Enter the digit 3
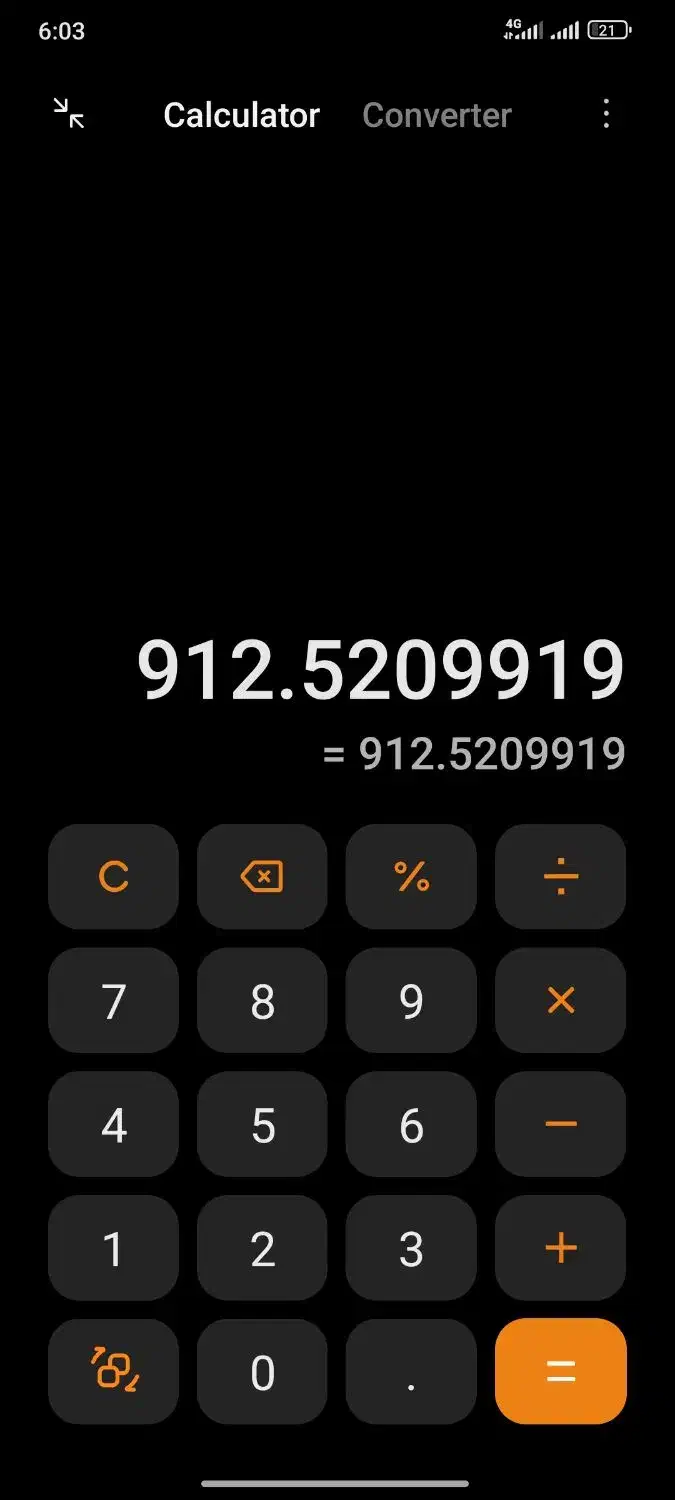This screenshot has width=675, height=1500. point(411,1248)
